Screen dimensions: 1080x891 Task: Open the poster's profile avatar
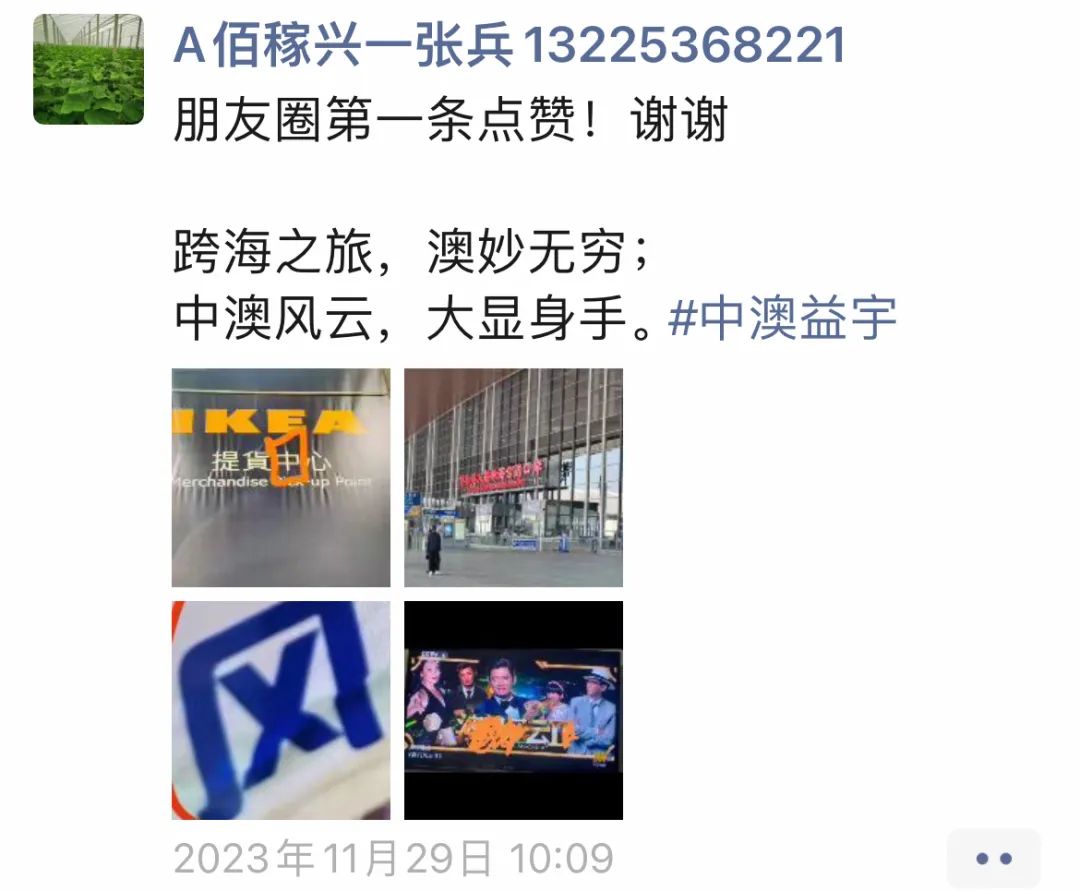88,69
